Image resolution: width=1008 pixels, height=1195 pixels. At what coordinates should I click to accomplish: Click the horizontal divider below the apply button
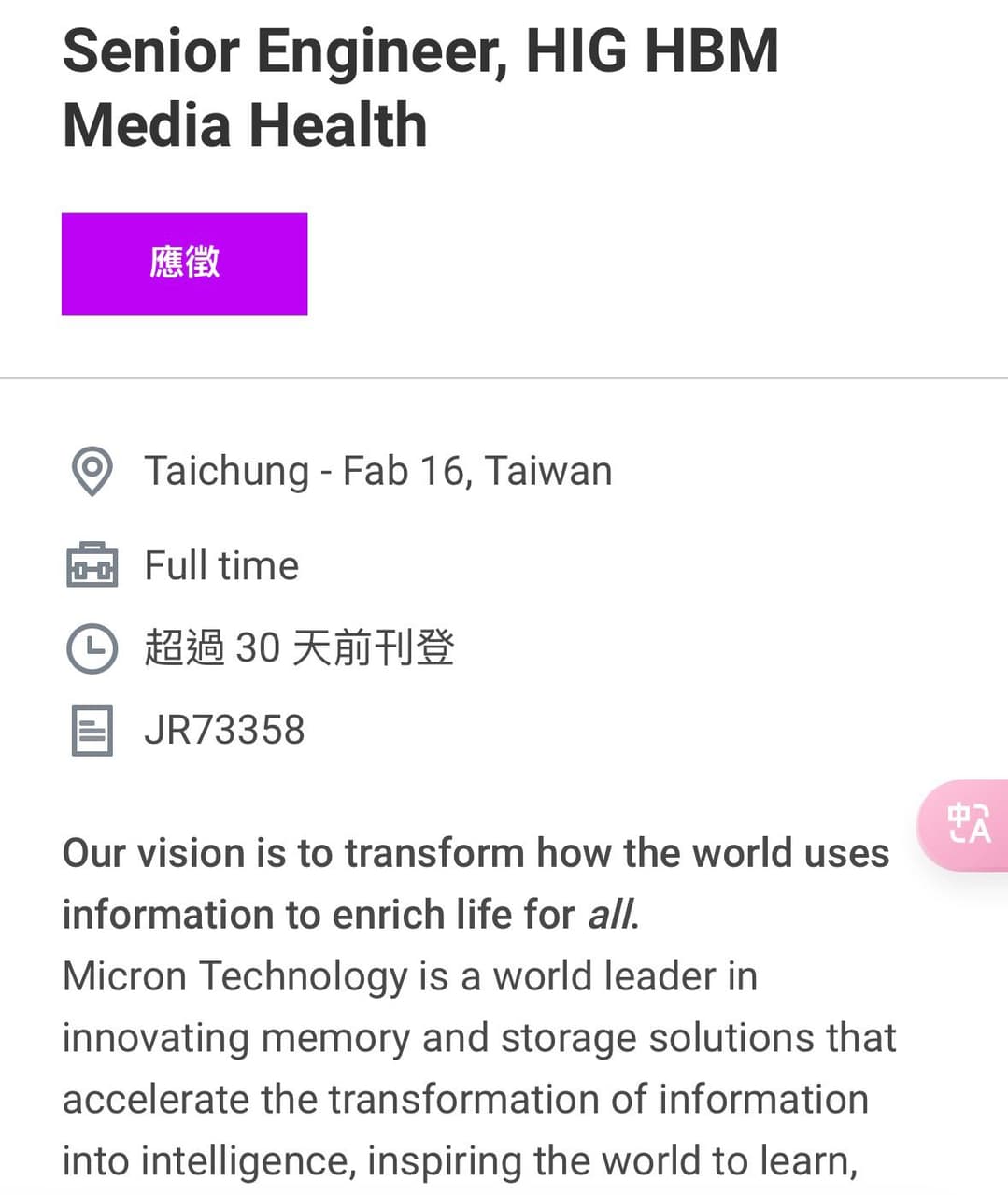pos(504,377)
